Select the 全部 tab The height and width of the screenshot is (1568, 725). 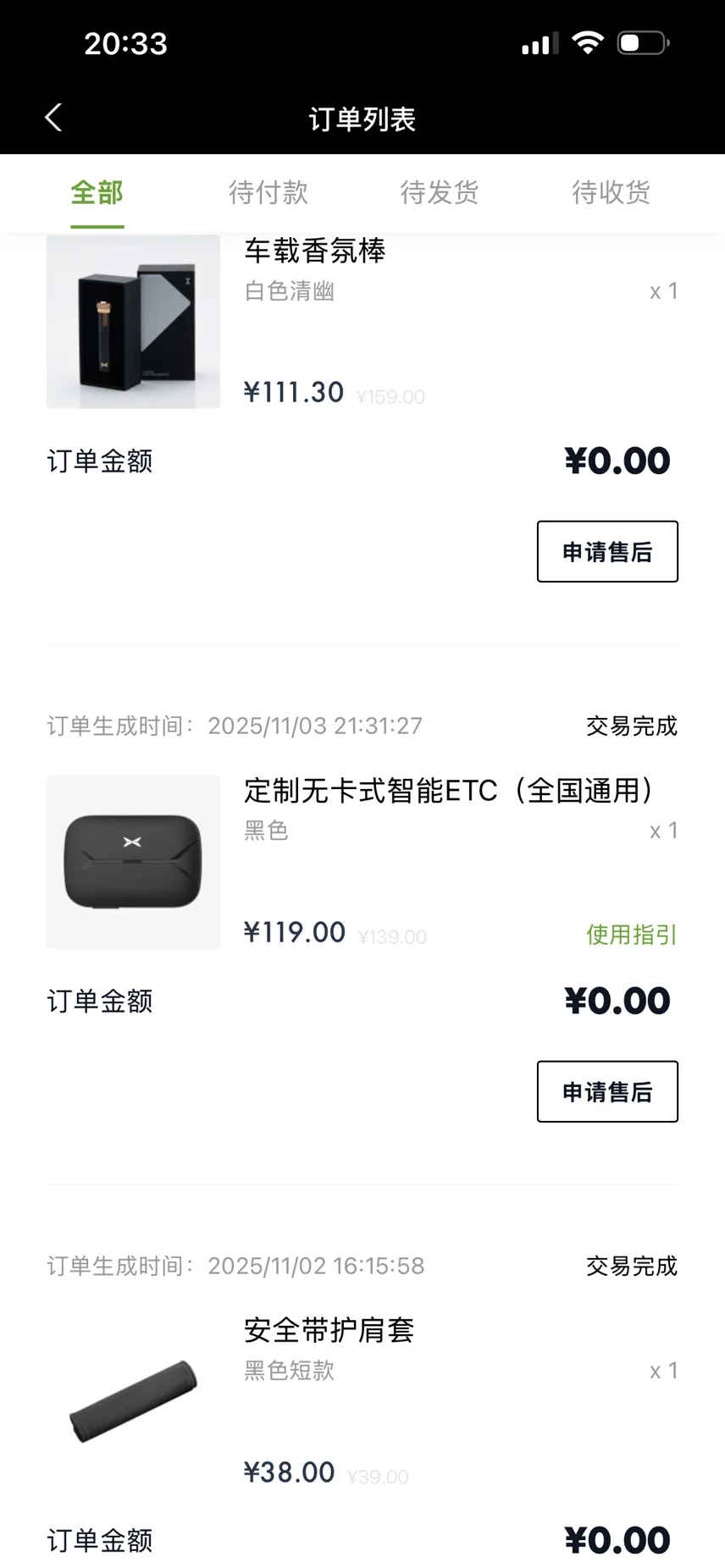97,193
